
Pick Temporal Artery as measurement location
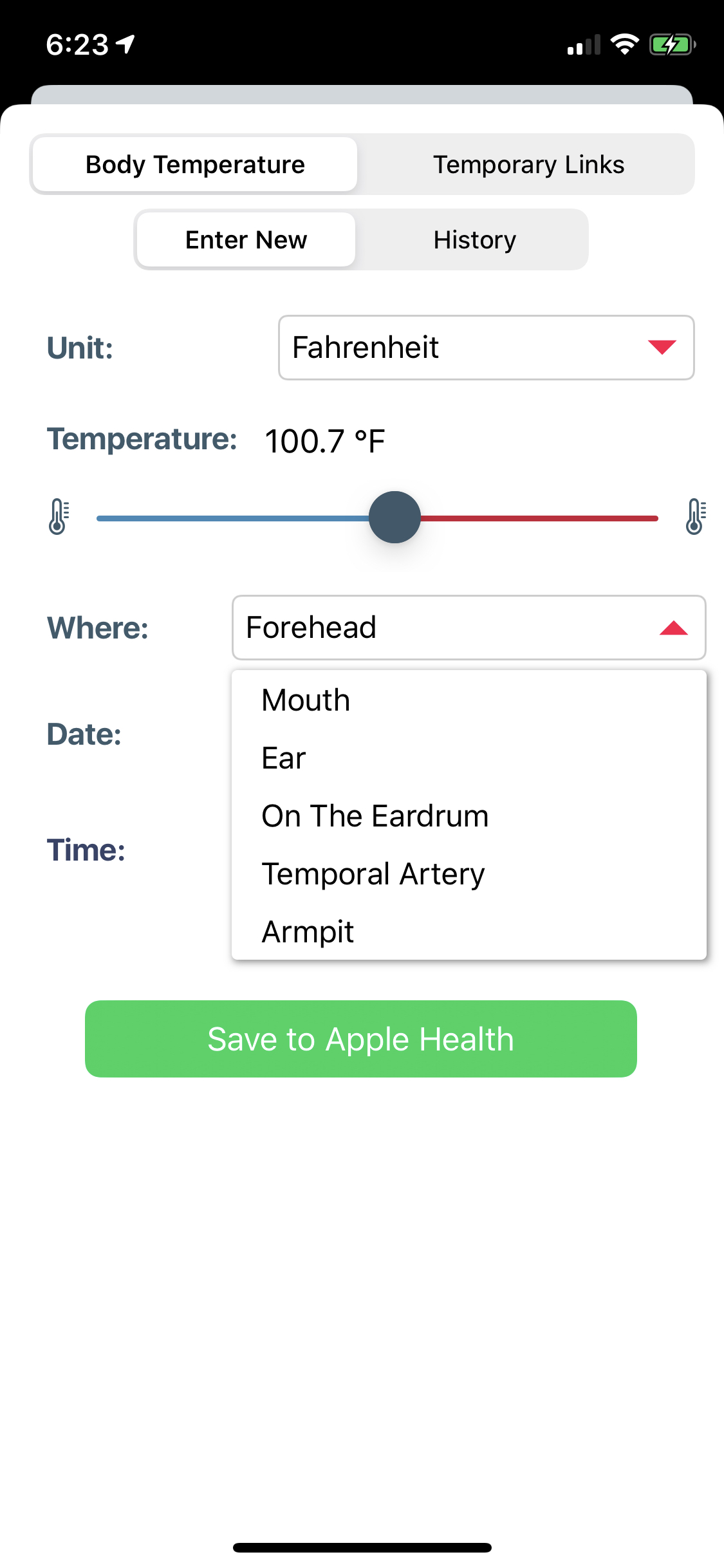tap(469, 874)
